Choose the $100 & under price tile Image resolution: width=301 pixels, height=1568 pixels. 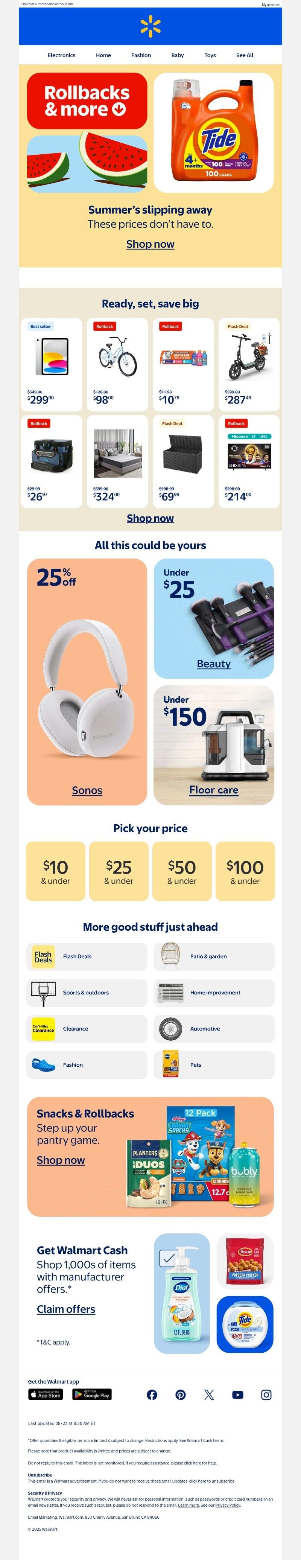(x=245, y=872)
